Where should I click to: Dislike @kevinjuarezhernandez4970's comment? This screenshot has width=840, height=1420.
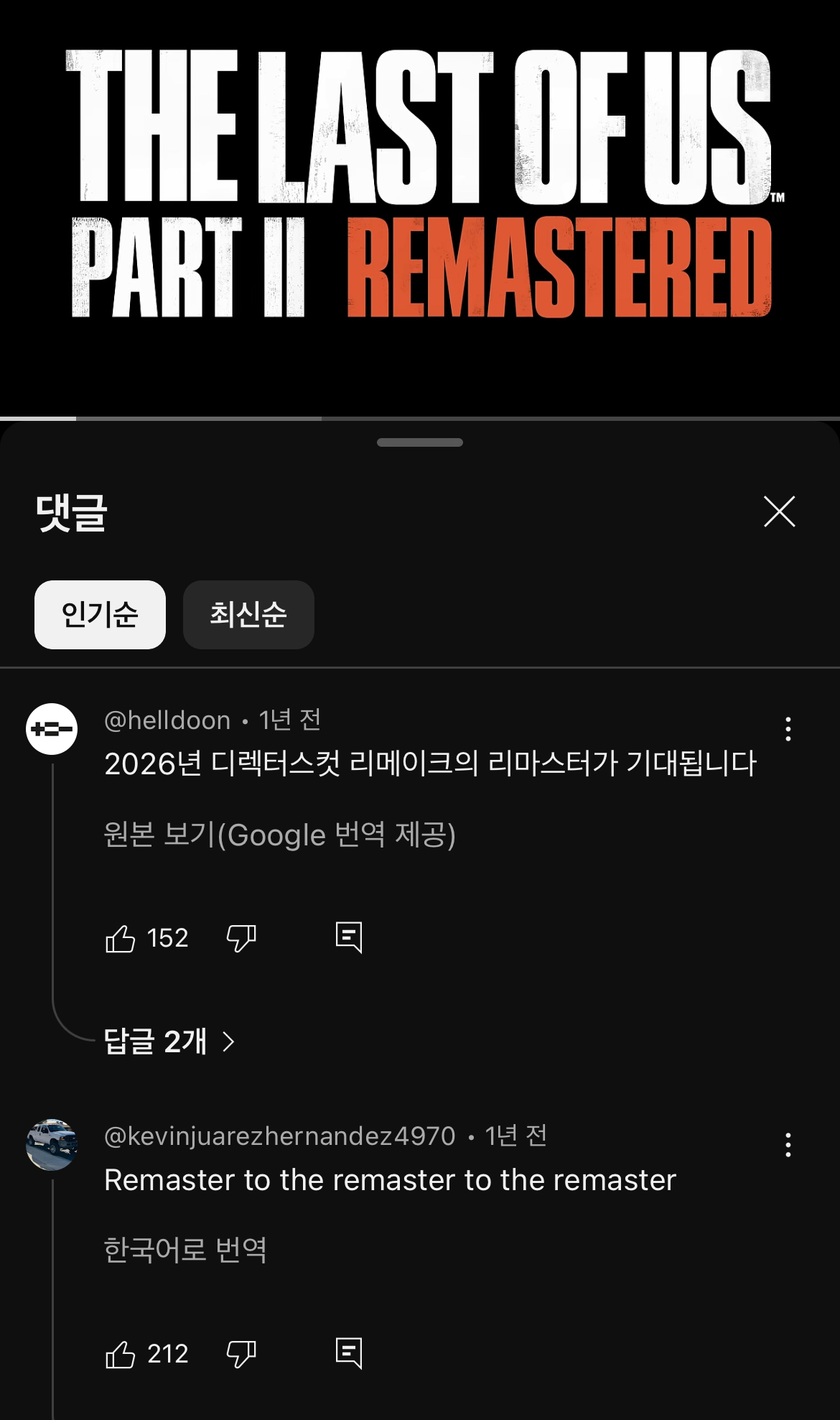coord(241,1354)
